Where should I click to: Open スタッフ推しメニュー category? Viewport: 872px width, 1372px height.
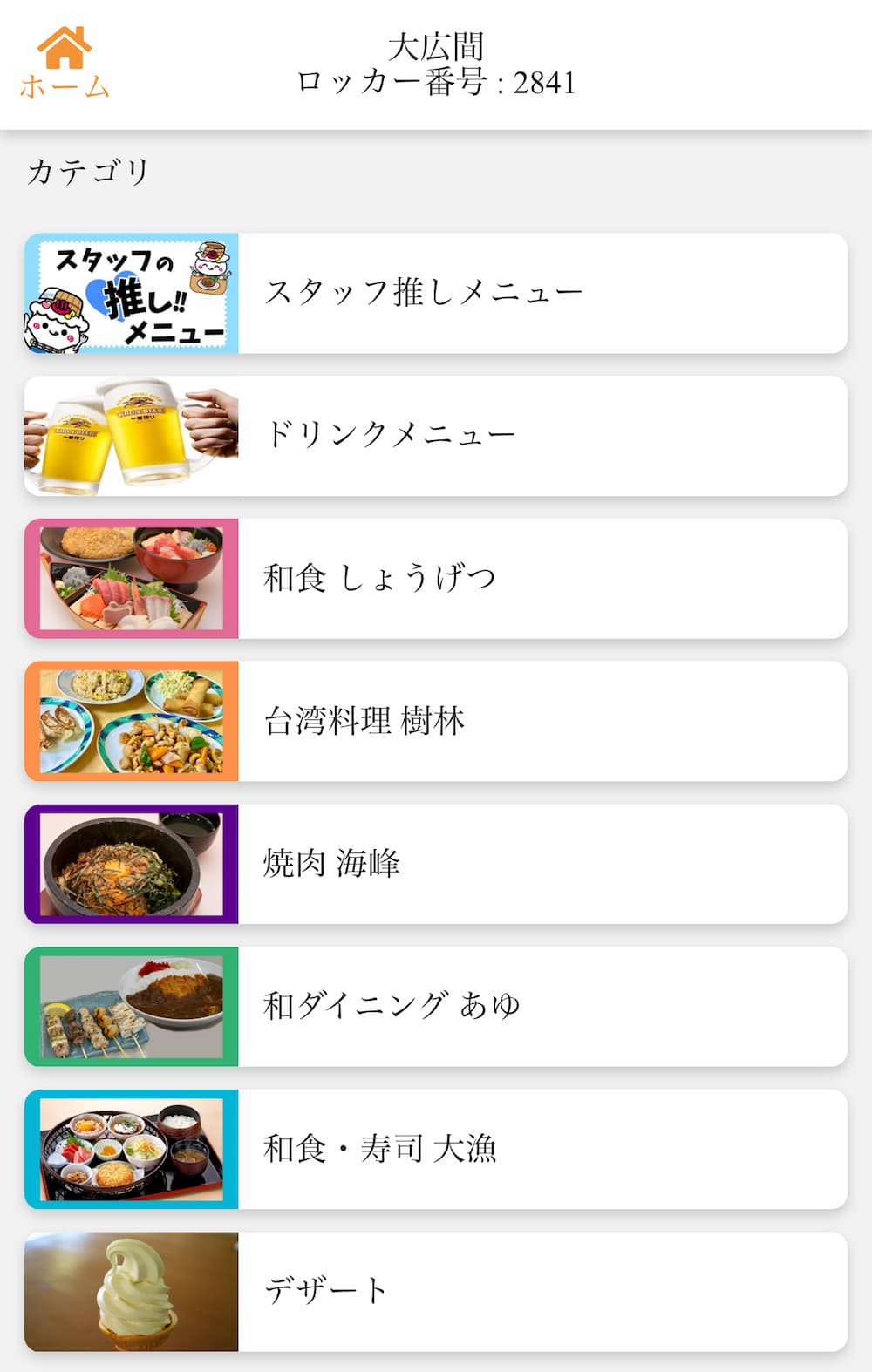point(436,293)
